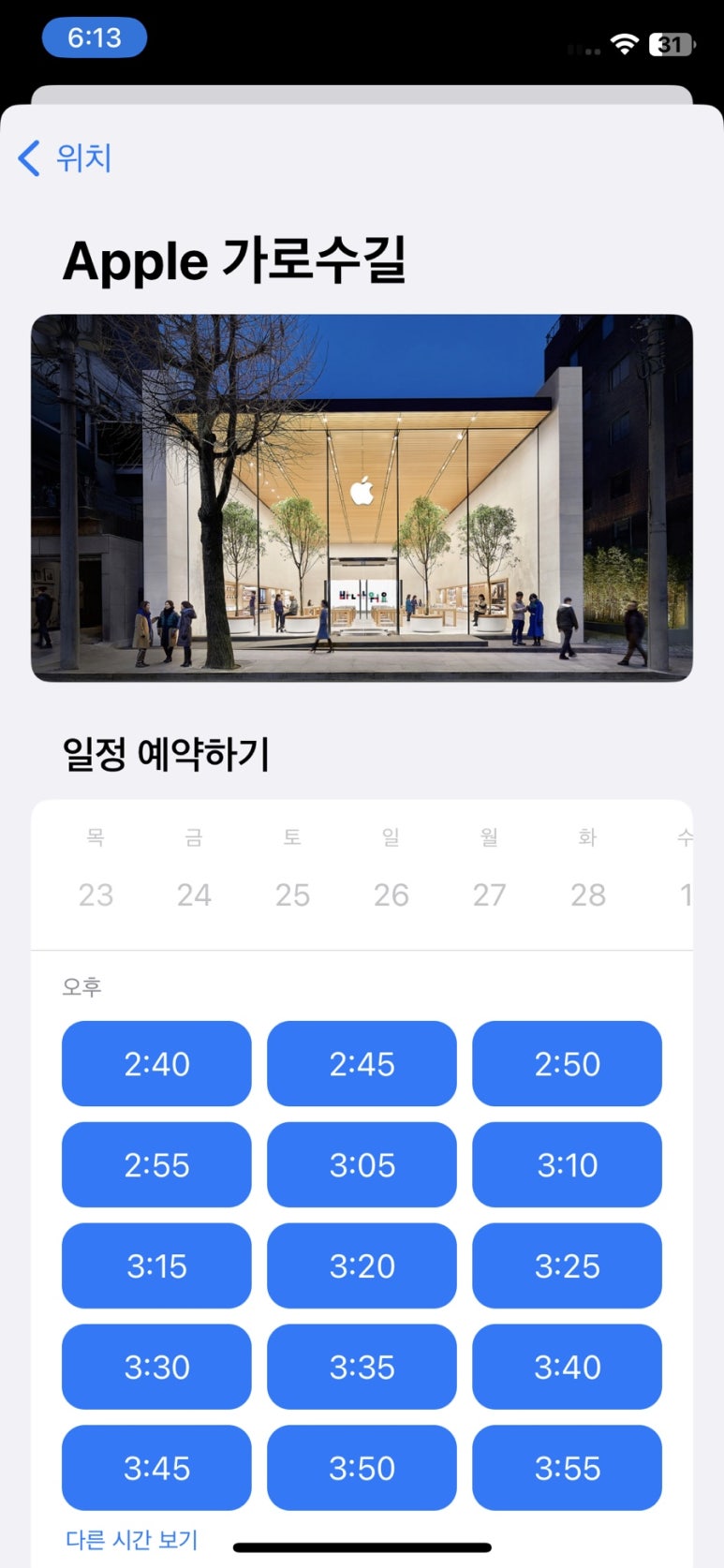Select the 2:40 time slot

click(156, 1063)
